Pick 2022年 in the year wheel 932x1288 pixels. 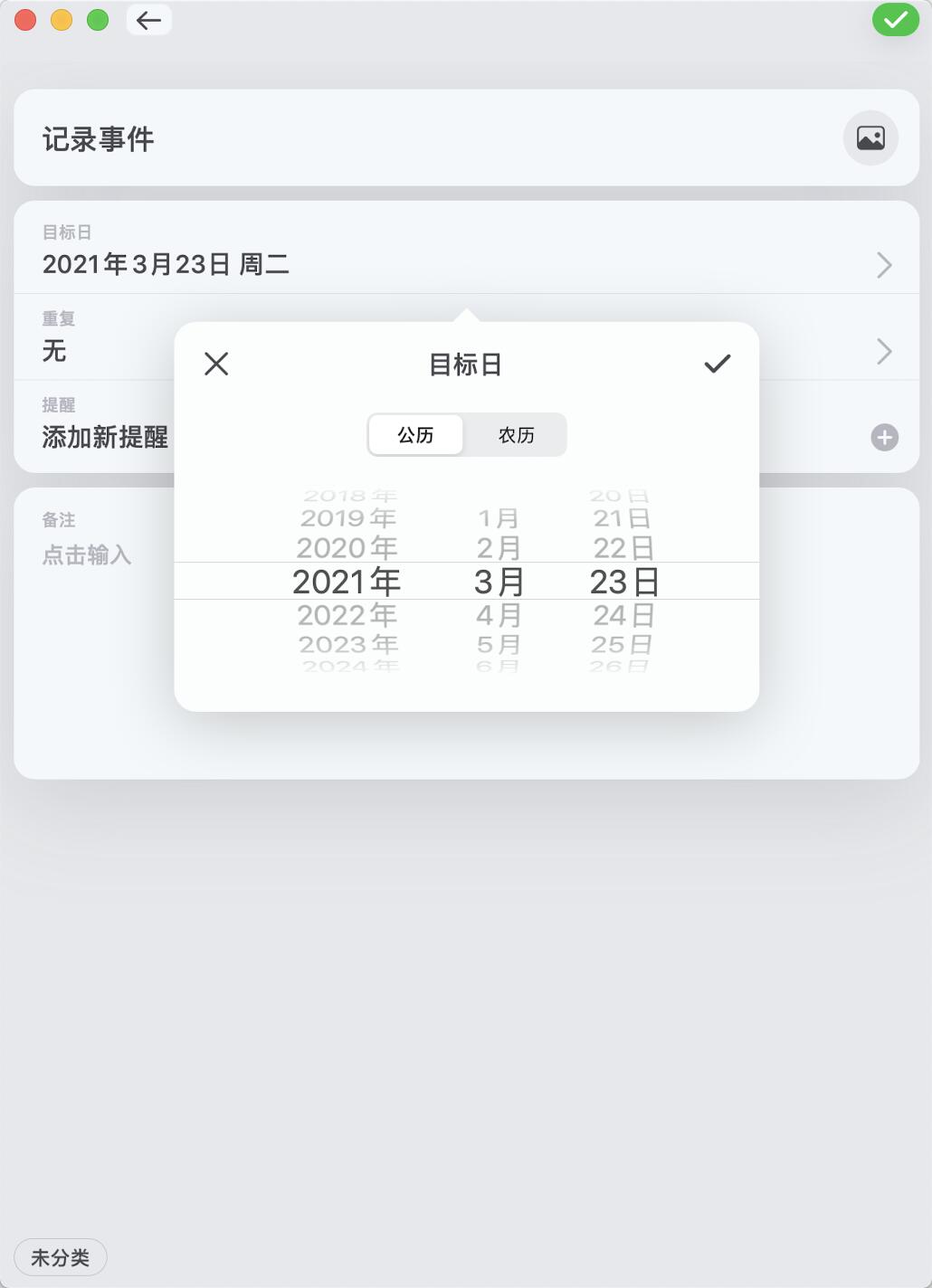(x=347, y=615)
